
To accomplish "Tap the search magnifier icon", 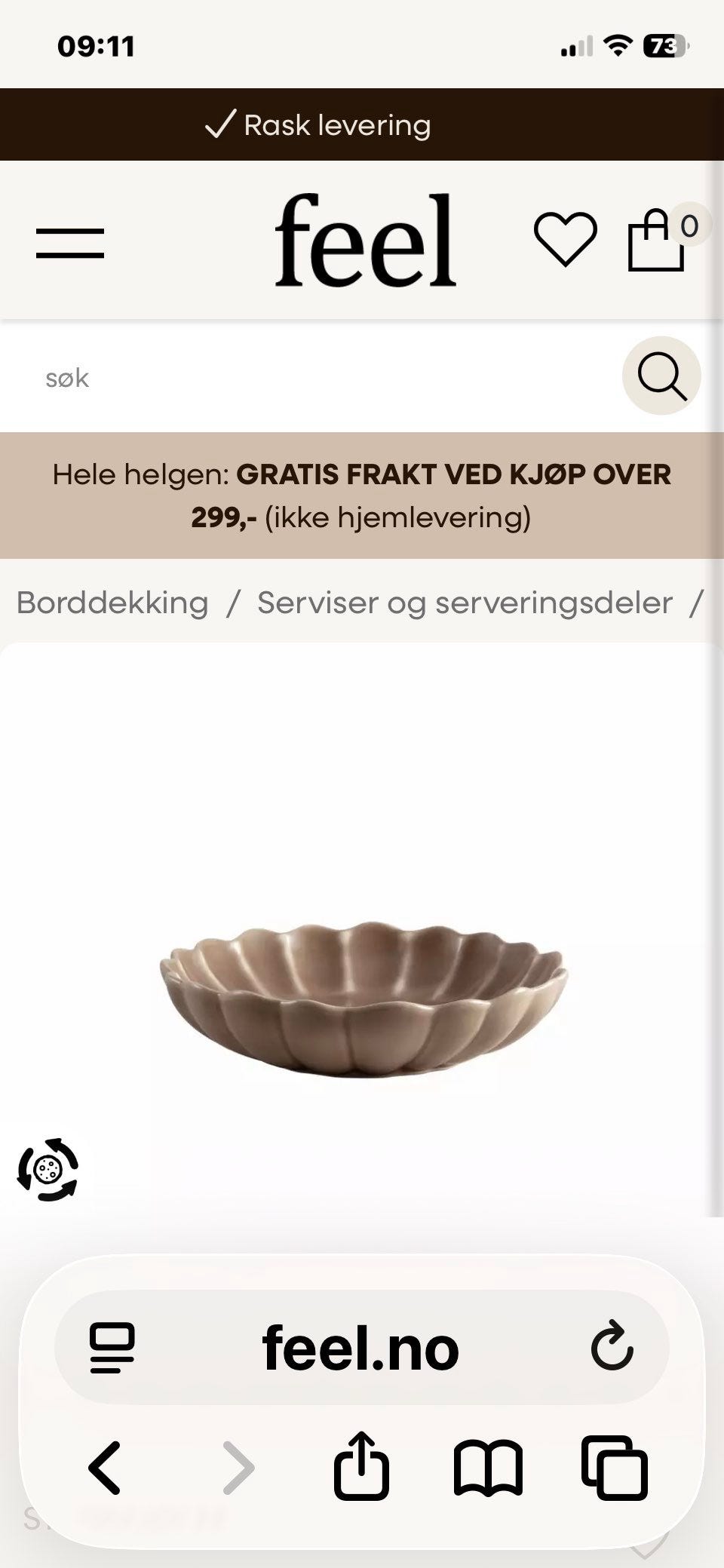I will [660, 376].
